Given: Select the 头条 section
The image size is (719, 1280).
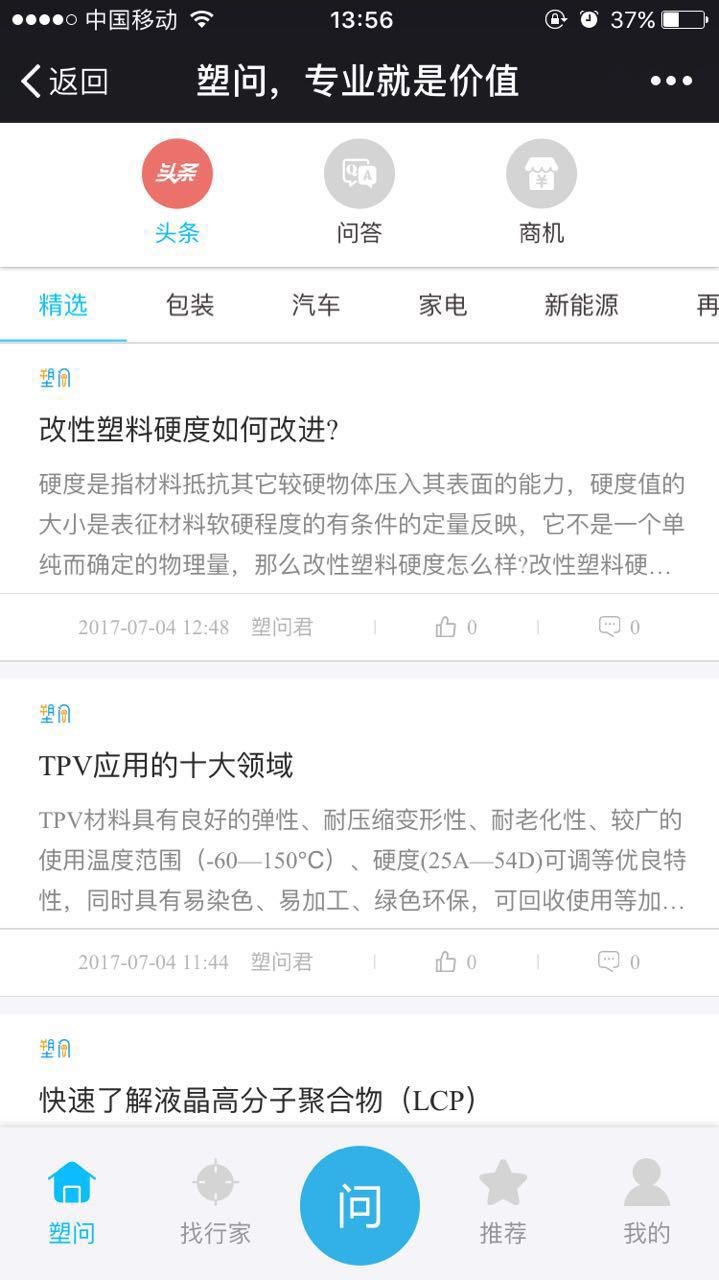Looking at the screenshot, I should (x=177, y=192).
